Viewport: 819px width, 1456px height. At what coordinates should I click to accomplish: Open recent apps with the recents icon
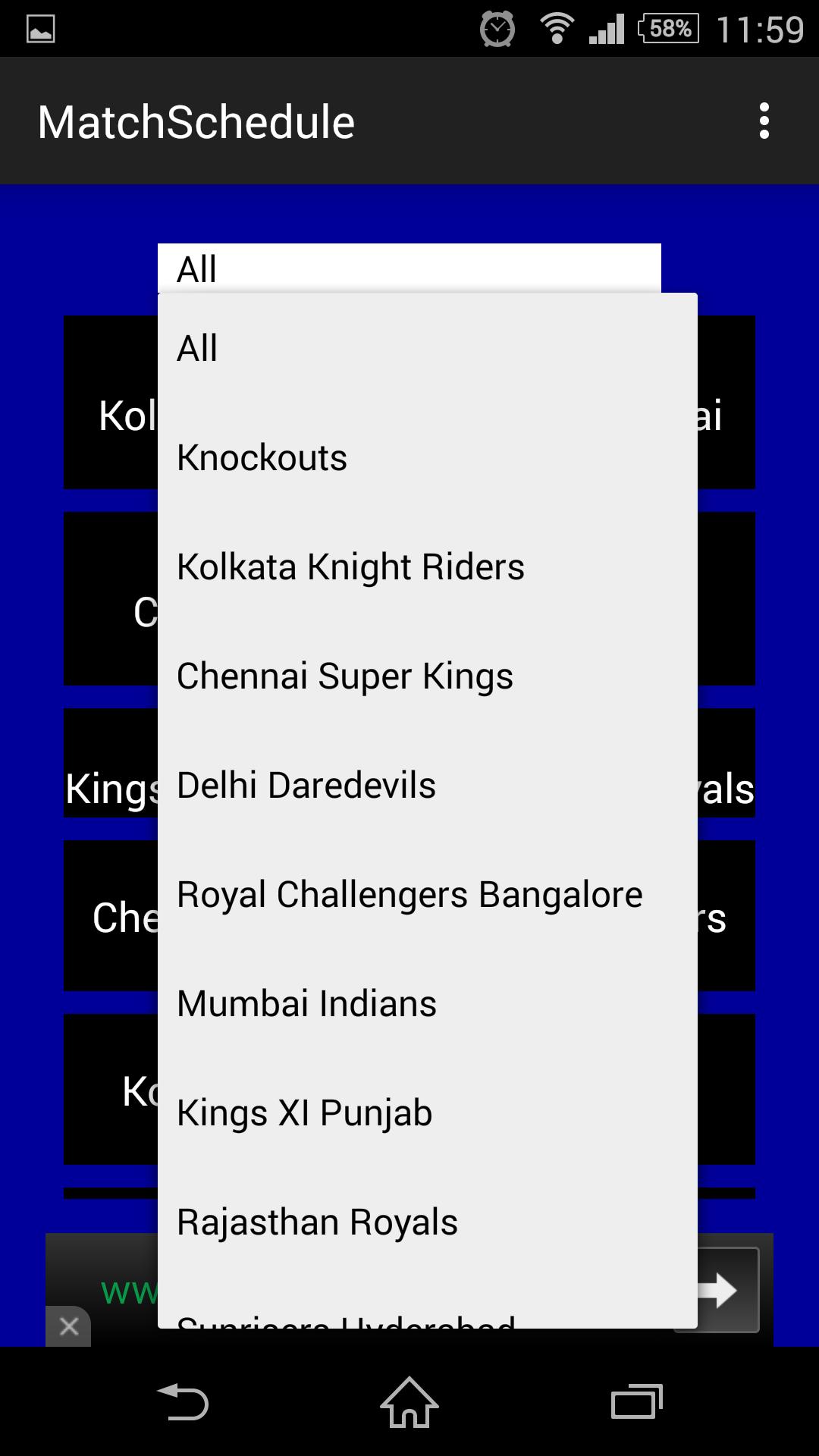[x=637, y=1403]
